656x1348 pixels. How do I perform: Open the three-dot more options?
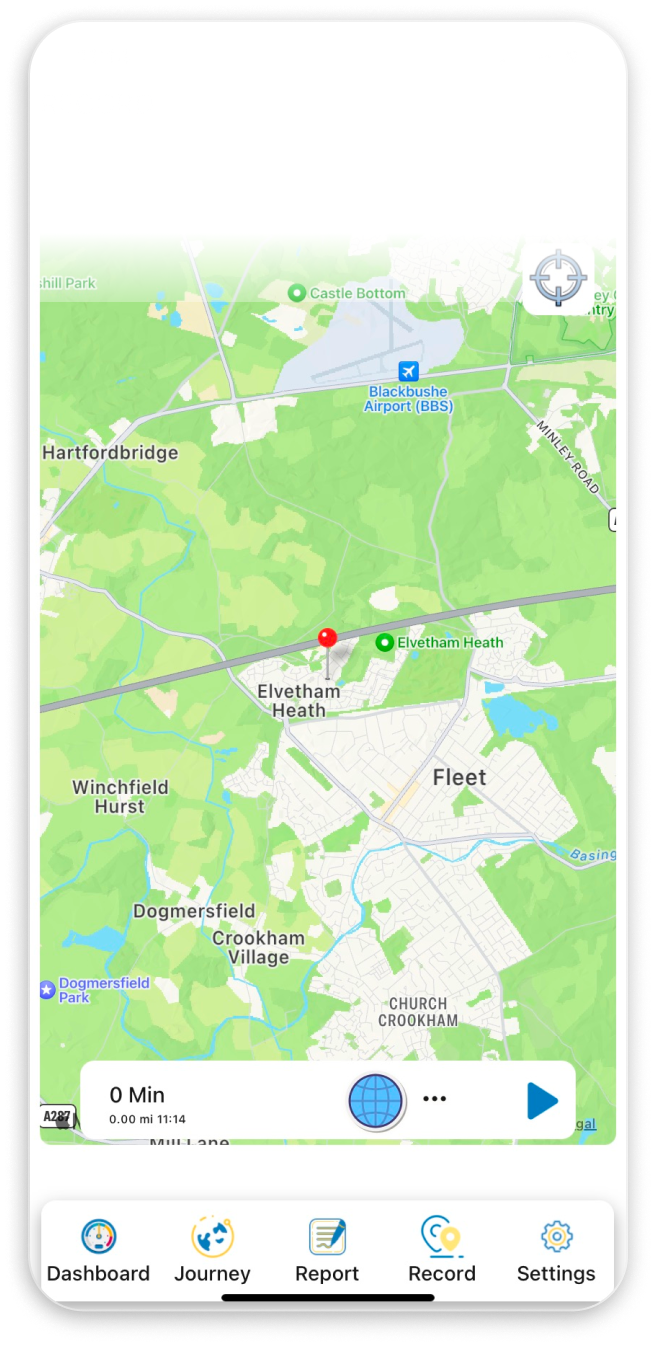tap(434, 1098)
